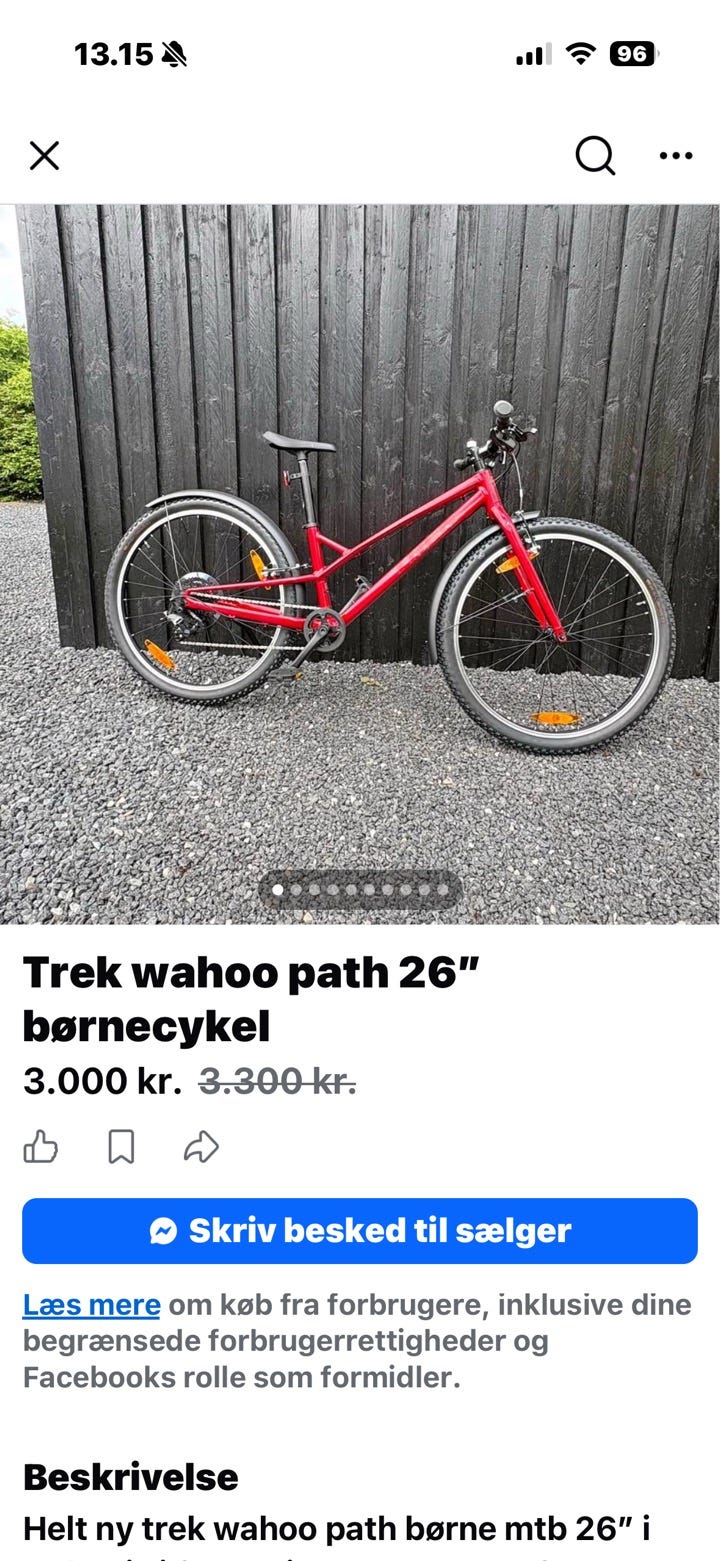Tap the photo carousel page indicator dots
The width and height of the screenshot is (720, 1561).
tap(360, 889)
